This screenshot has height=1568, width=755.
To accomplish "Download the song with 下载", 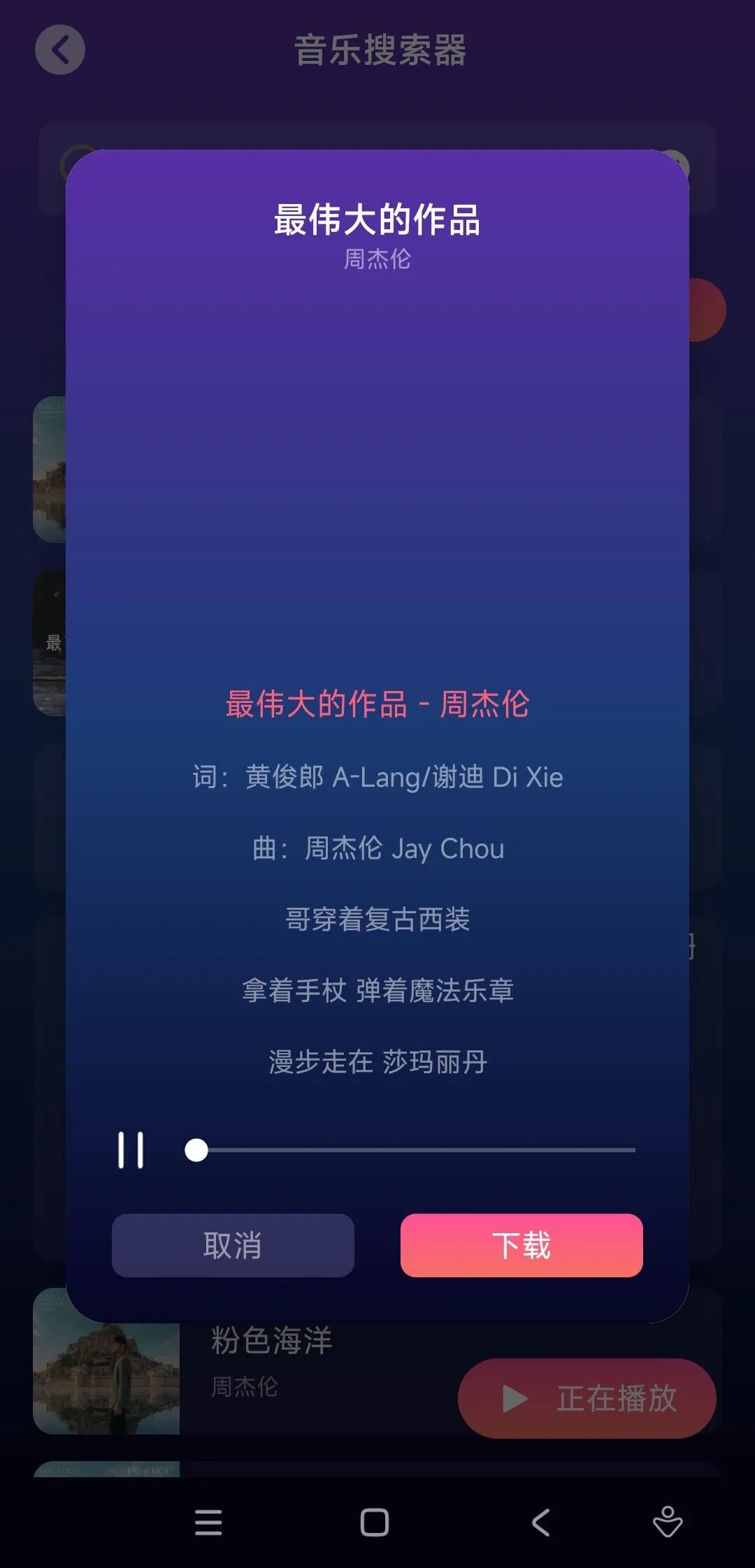I will [522, 1245].
